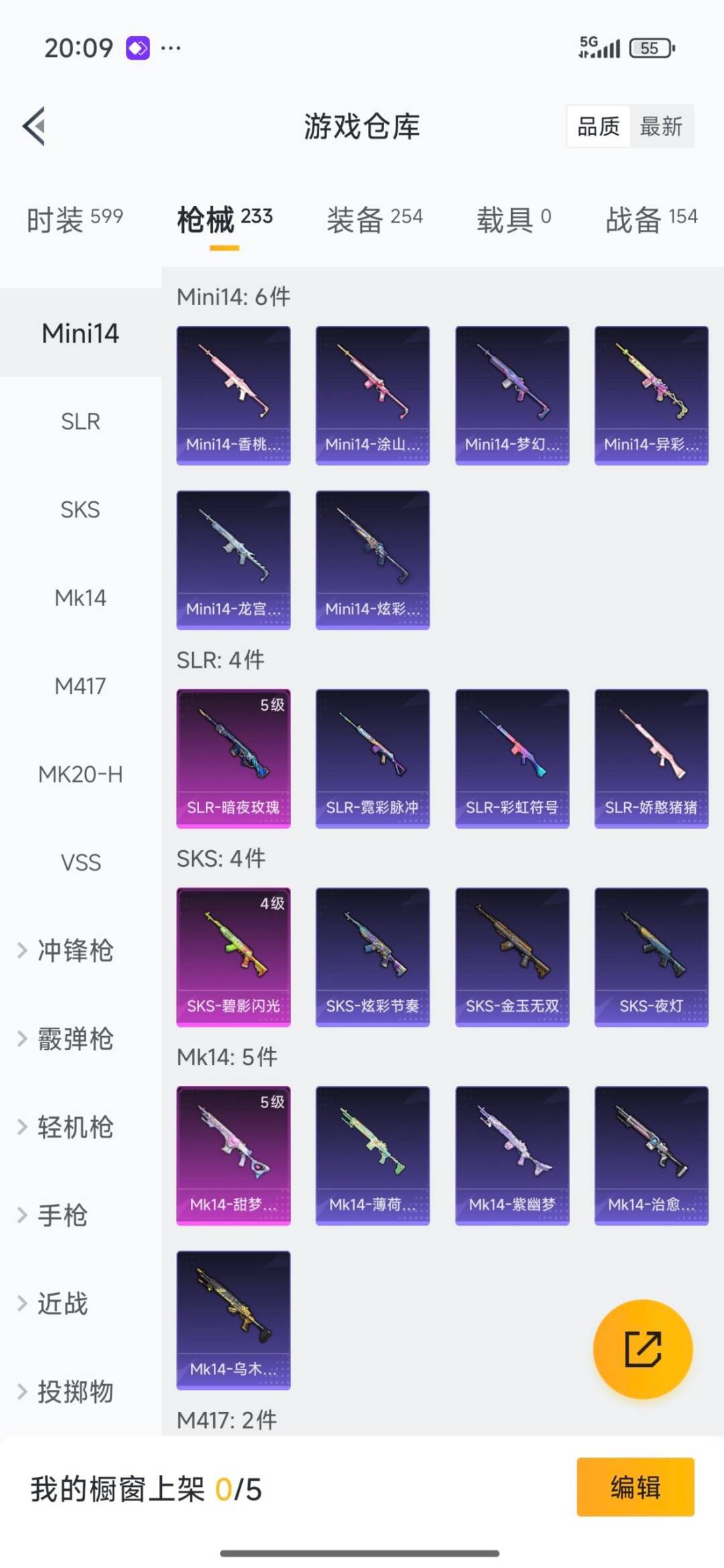Viewport: 724px width, 1568px height.
Task: Open the SLR-暗夜玫瑰 weapon card
Action: pyautogui.click(x=233, y=755)
